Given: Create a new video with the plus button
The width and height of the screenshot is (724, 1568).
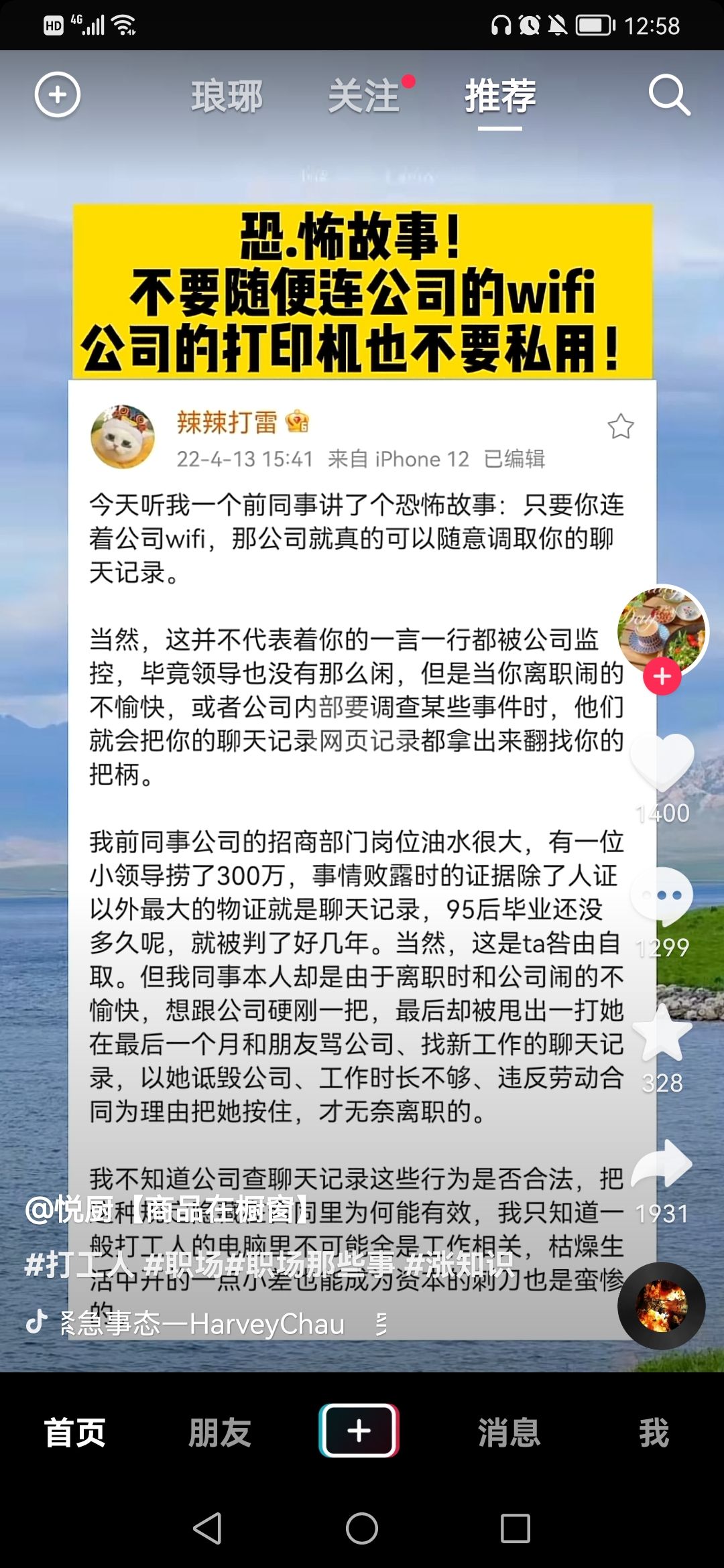Looking at the screenshot, I should point(359,1431).
